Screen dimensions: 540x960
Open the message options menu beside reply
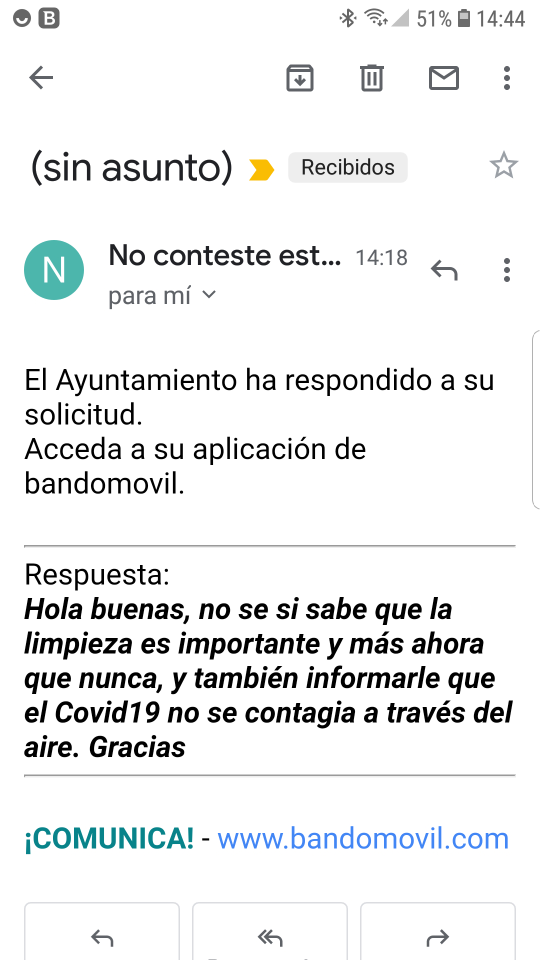coord(506,269)
